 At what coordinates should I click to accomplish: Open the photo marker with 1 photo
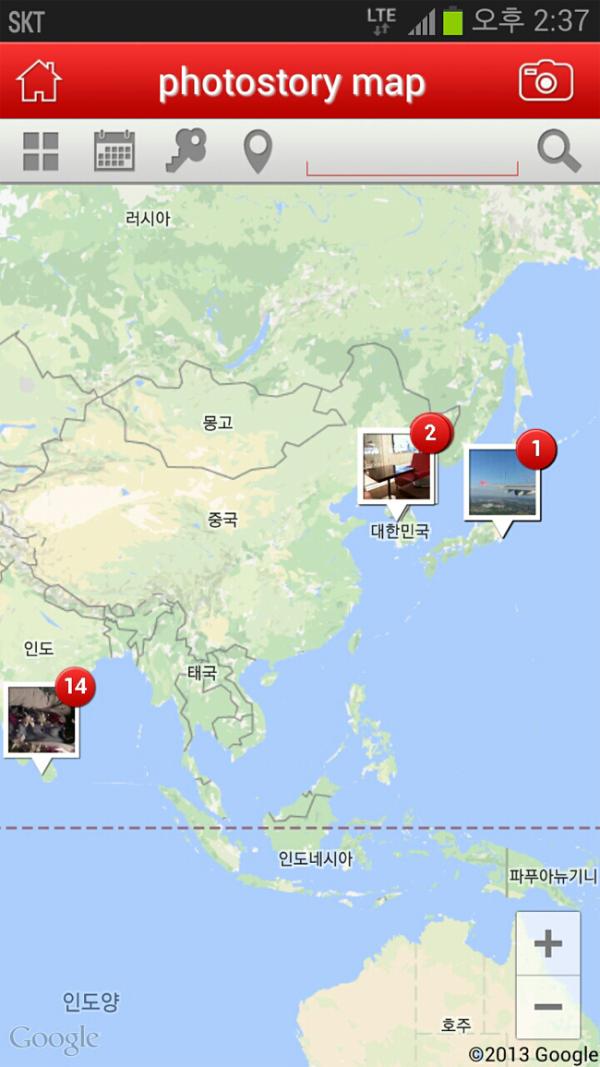point(503,483)
